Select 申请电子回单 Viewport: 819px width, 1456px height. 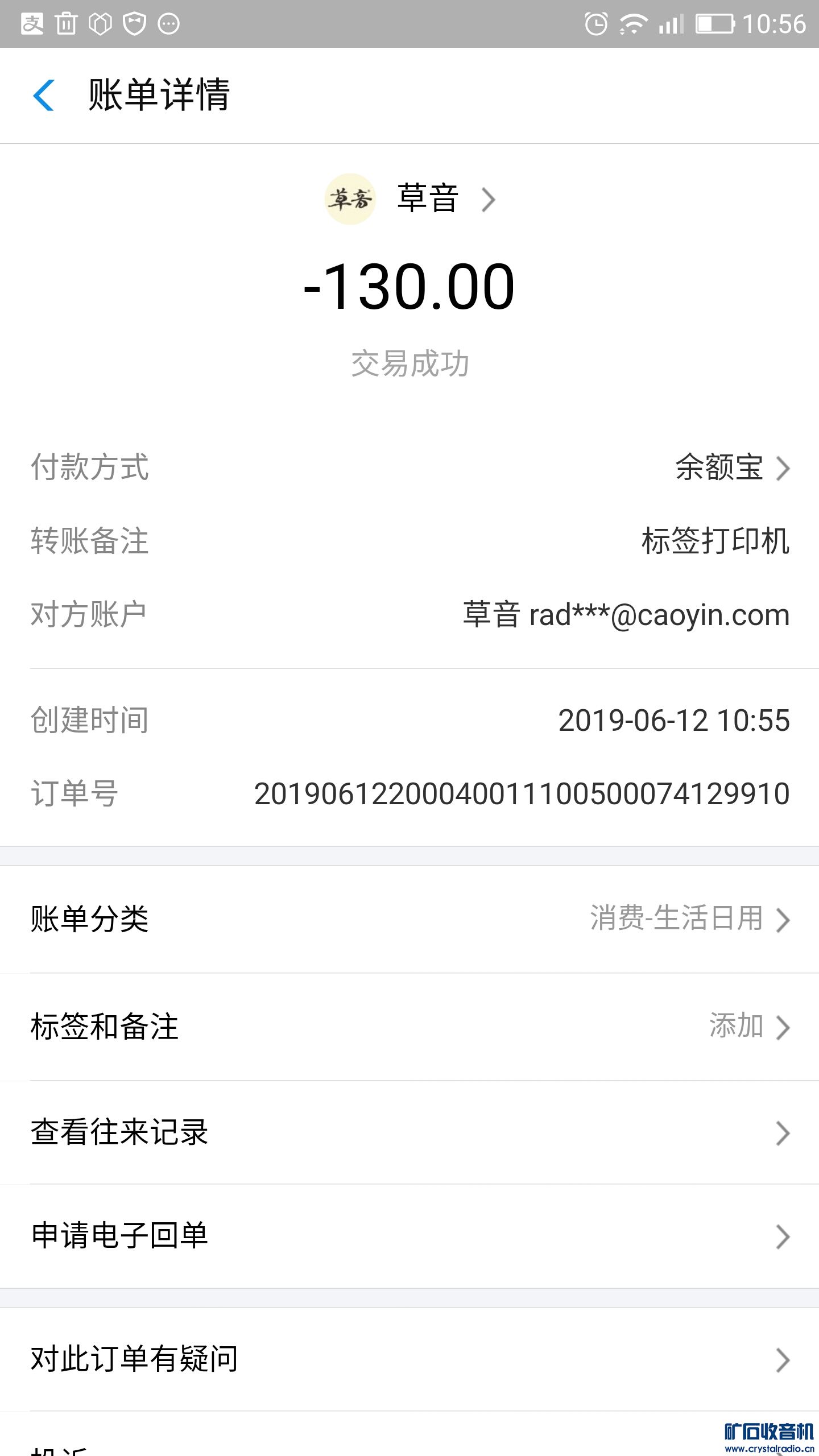[x=409, y=1236]
